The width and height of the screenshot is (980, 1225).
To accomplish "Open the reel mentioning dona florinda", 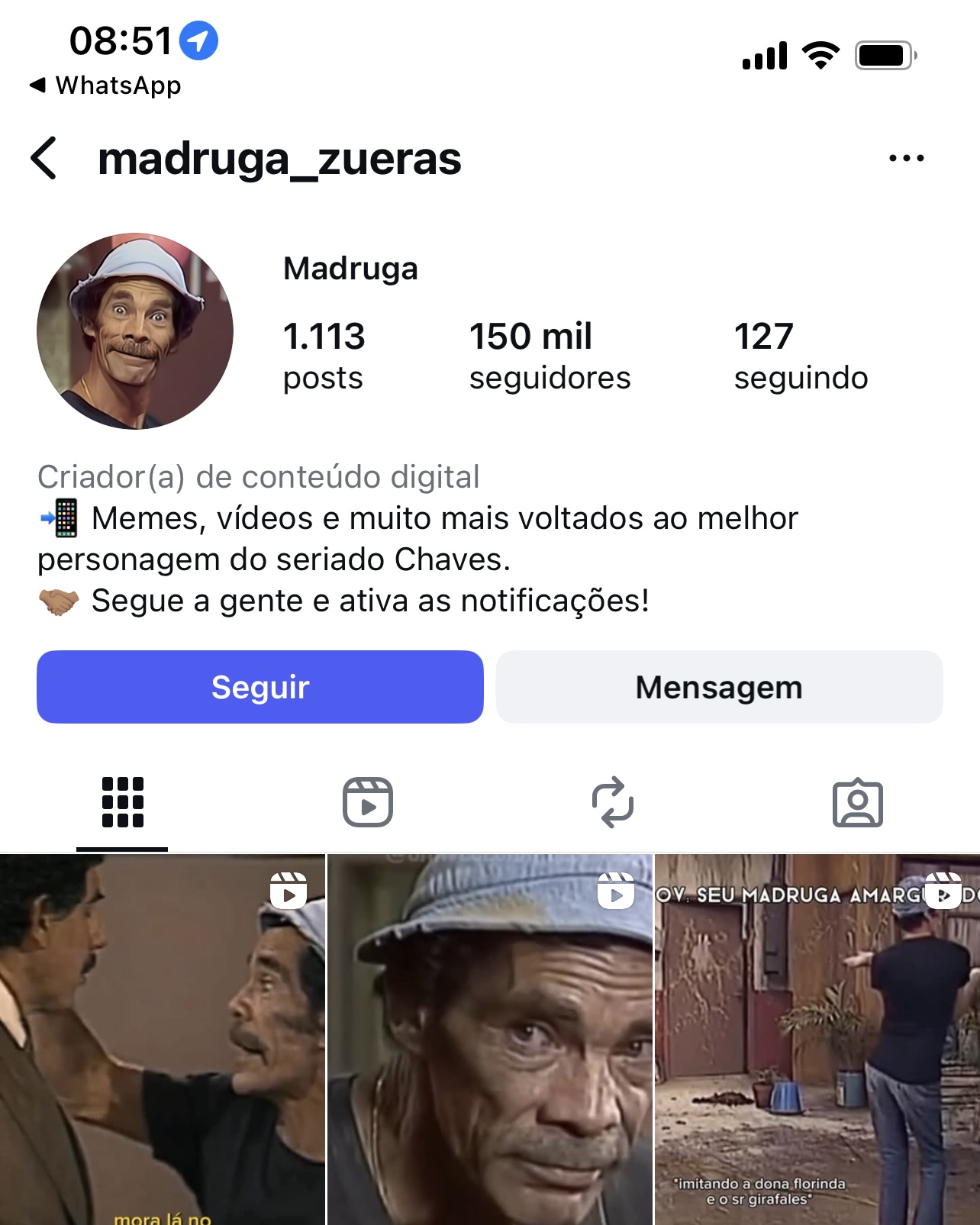I will pos(817,1040).
